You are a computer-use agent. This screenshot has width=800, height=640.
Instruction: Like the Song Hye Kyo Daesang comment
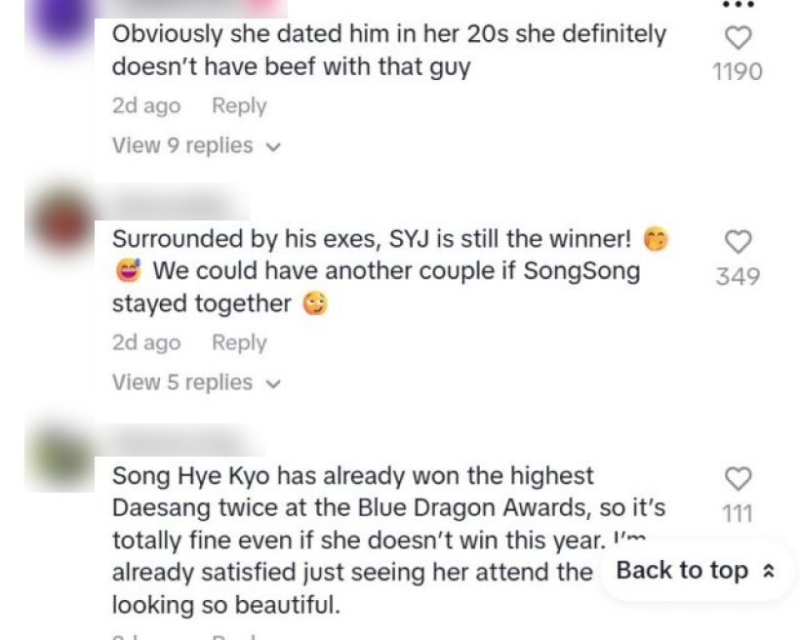coord(737,479)
